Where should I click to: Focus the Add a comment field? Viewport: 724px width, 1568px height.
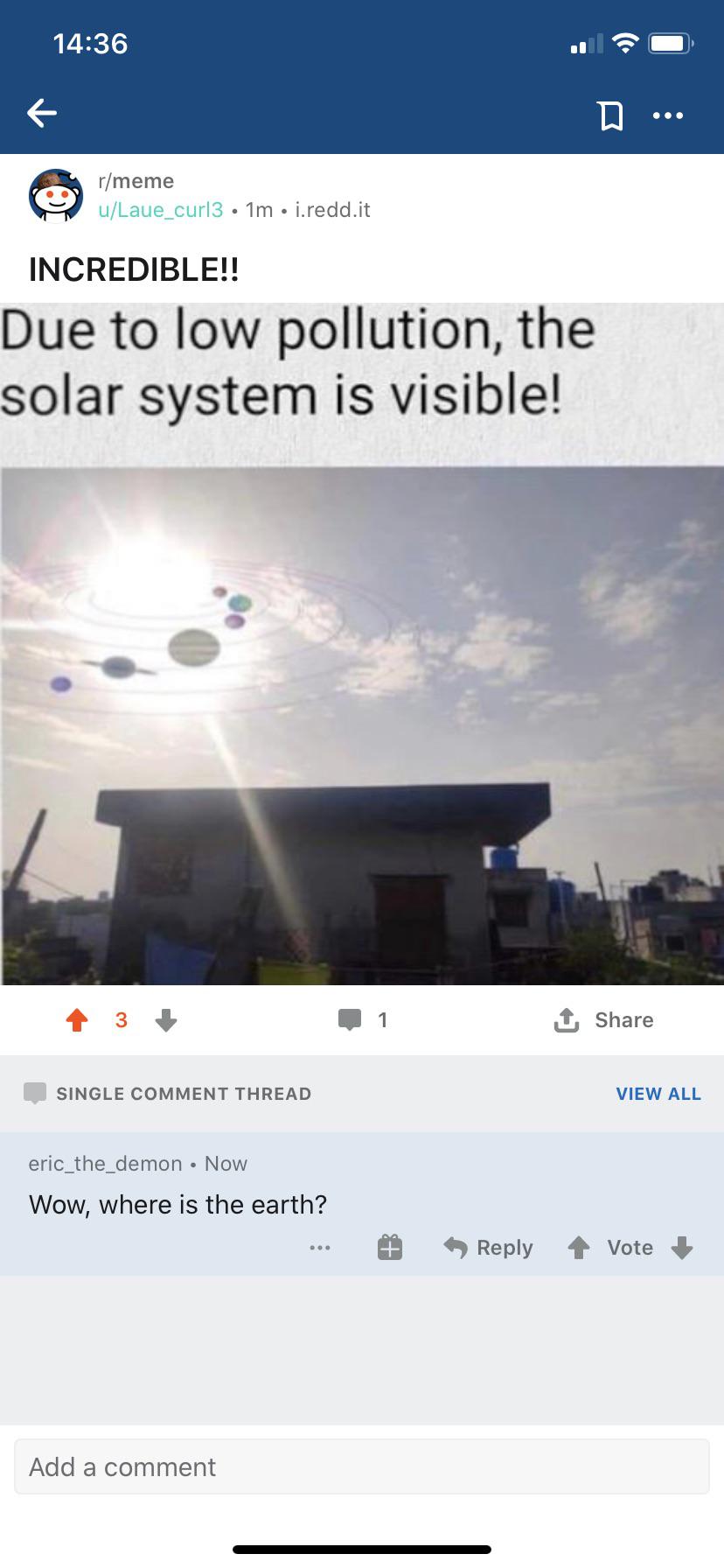pos(362,1466)
